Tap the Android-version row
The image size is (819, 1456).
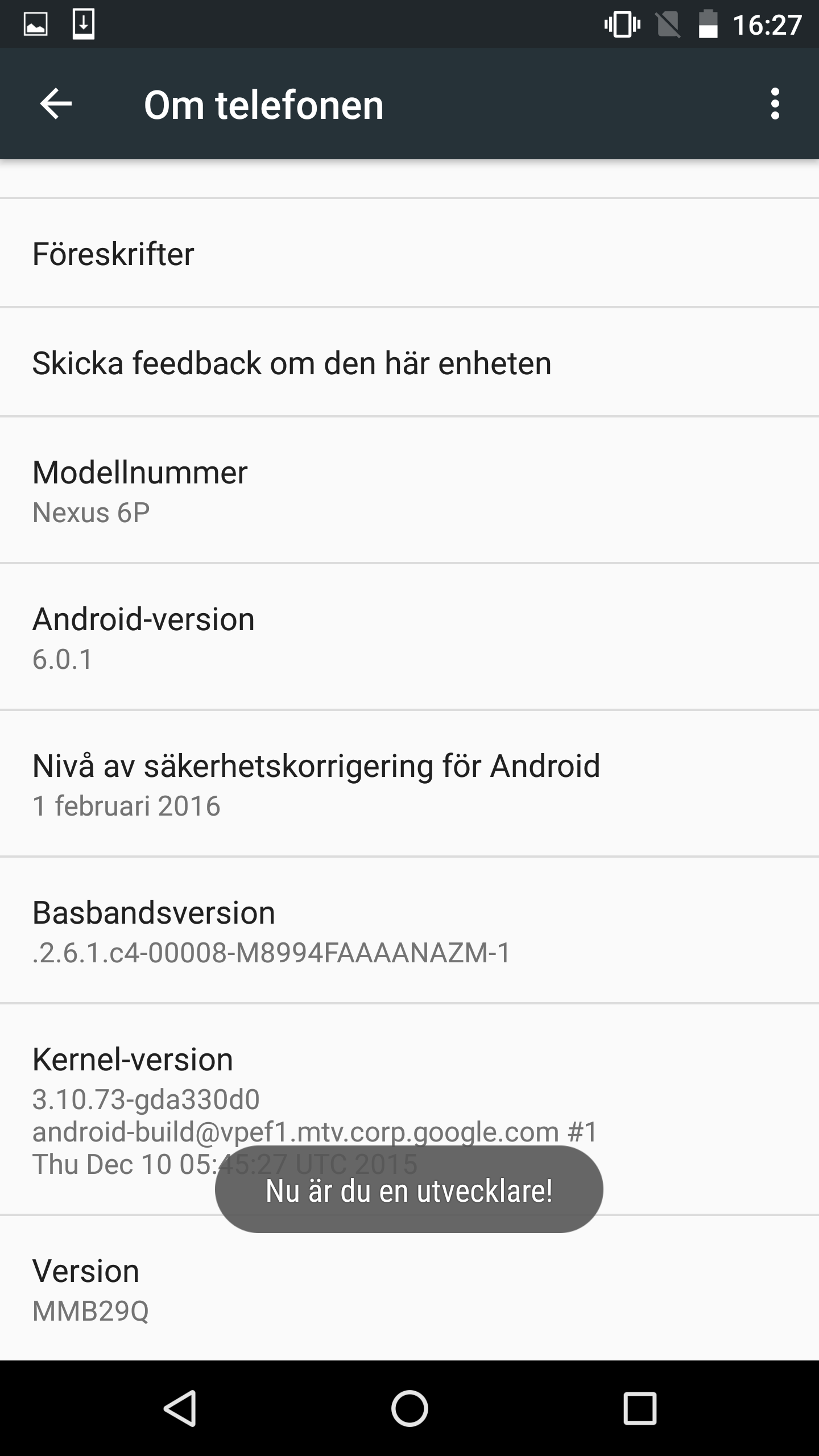(x=409, y=637)
